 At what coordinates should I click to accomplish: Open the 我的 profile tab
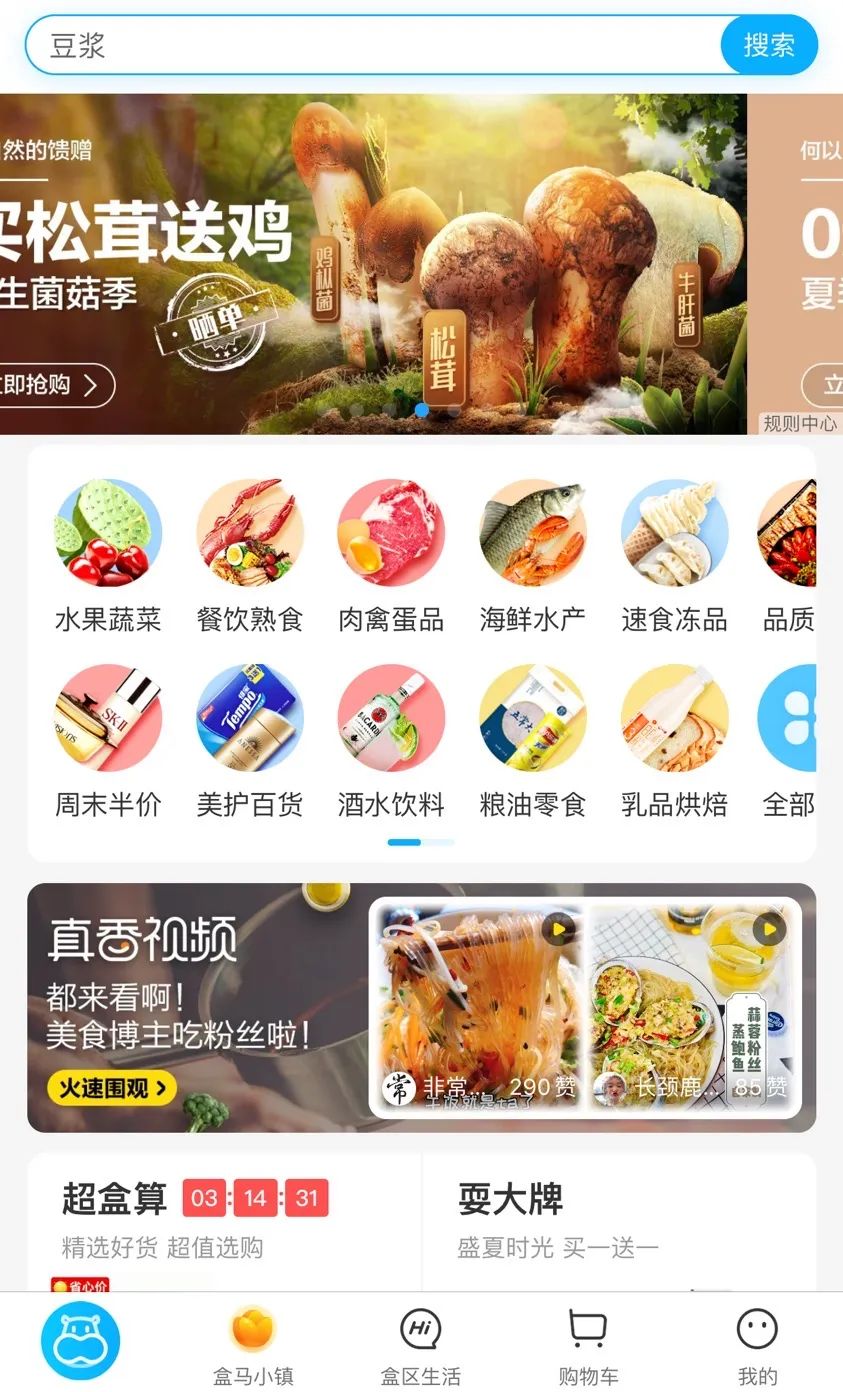click(757, 1345)
